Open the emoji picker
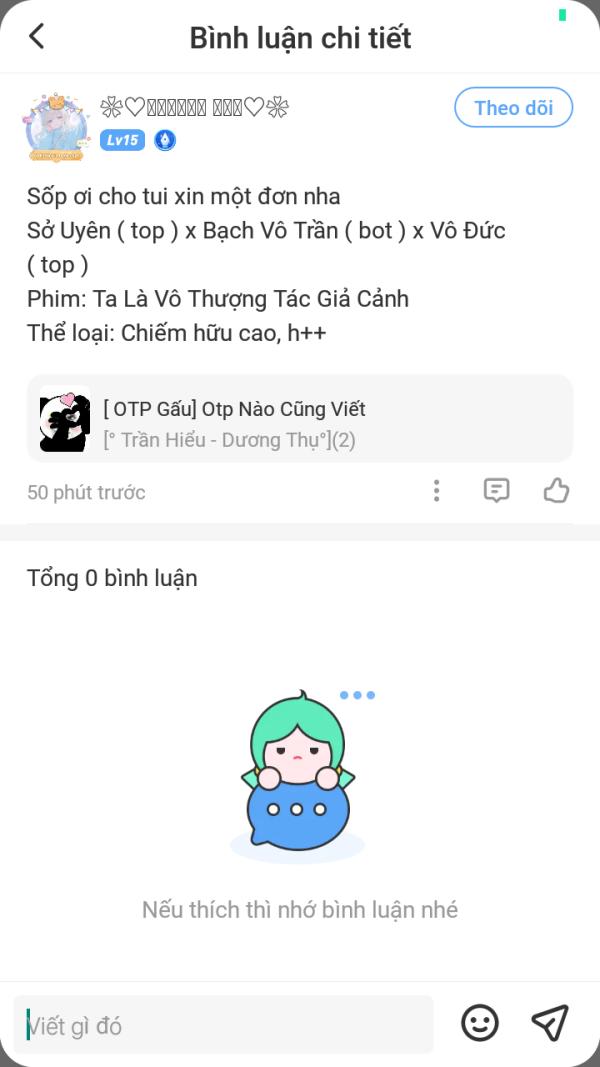This screenshot has height=1067, width=600. tap(480, 1022)
